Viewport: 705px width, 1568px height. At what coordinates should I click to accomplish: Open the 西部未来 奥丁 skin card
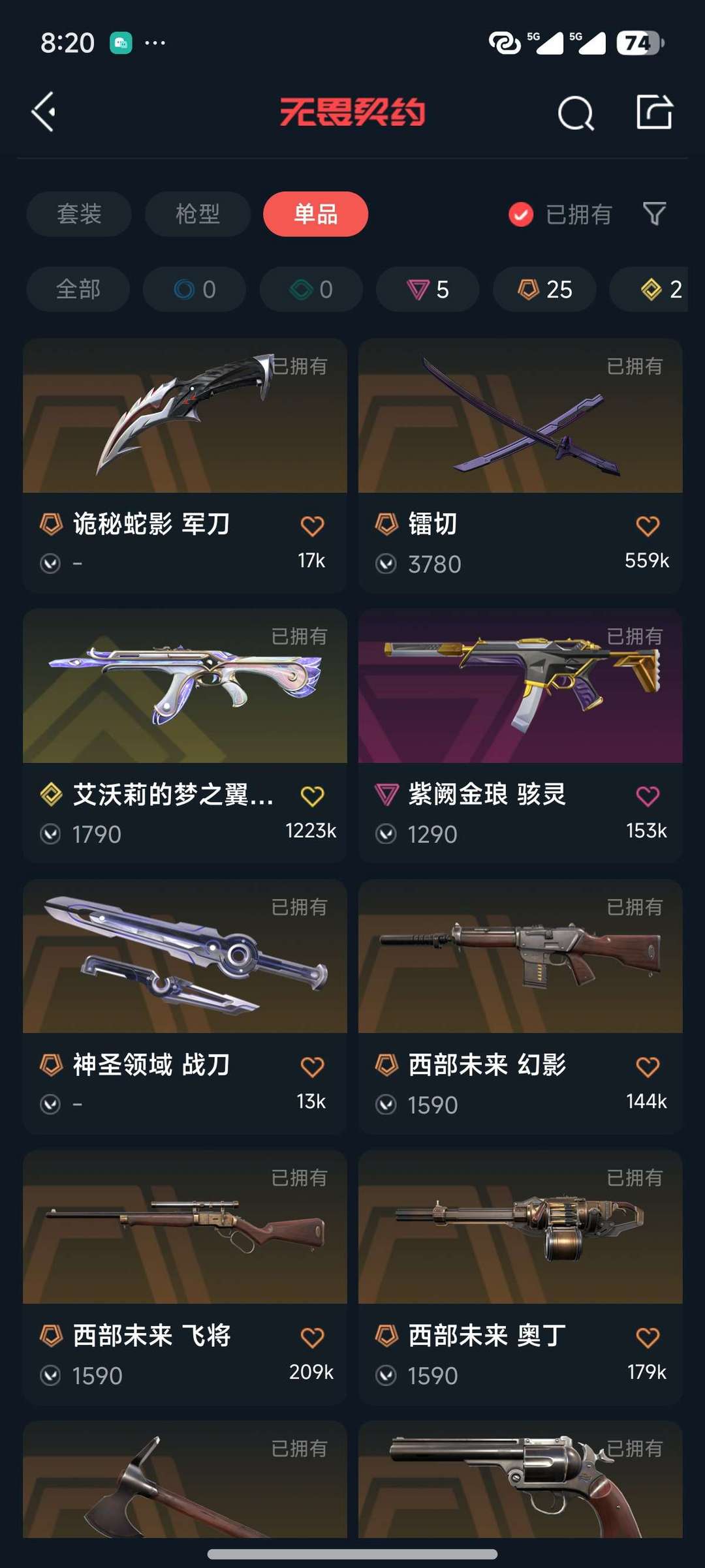tap(520, 1278)
